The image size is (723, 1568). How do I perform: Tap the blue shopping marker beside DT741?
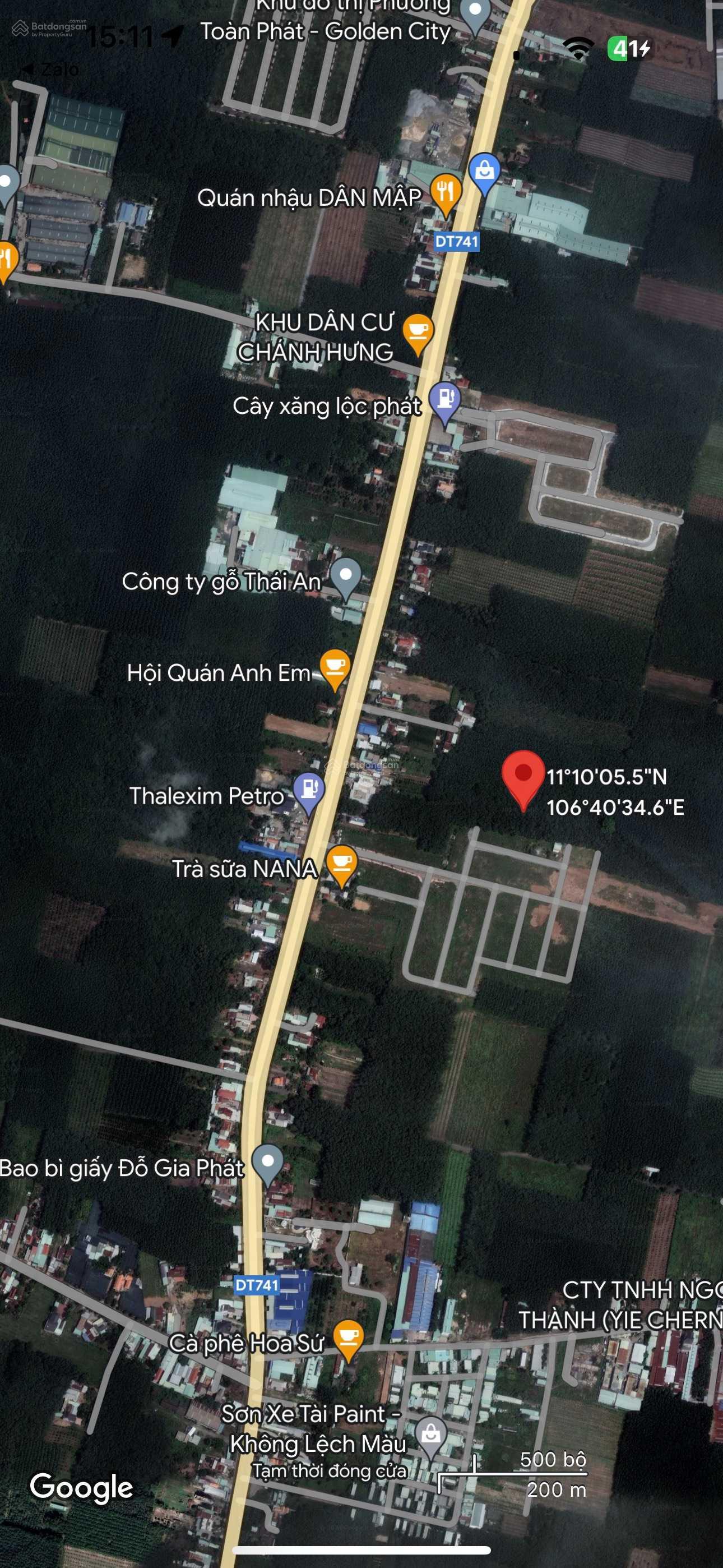(x=484, y=171)
